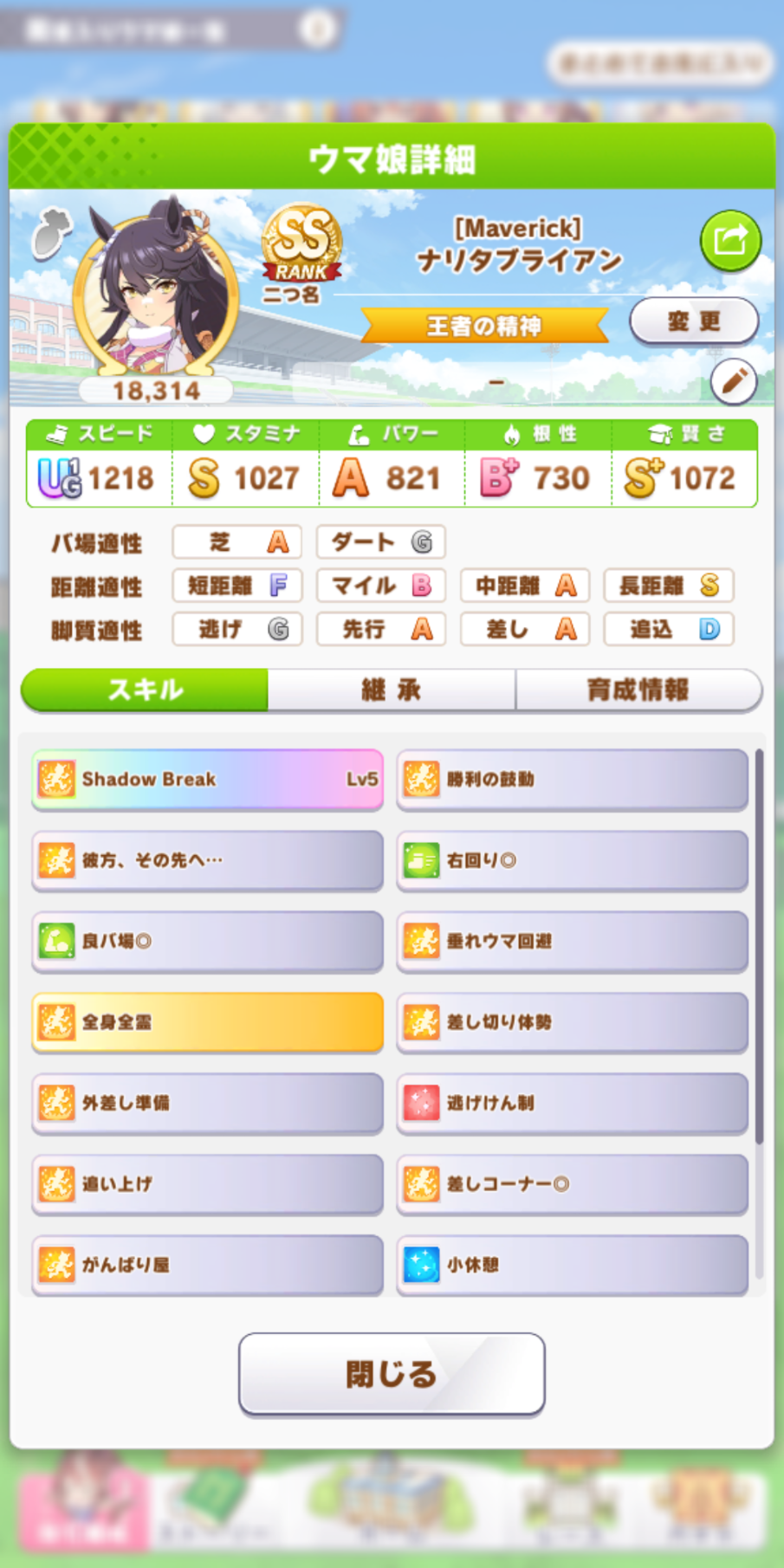This screenshot has width=784, height=1568.
Task: Tap the 変更 button
Action: point(694,321)
